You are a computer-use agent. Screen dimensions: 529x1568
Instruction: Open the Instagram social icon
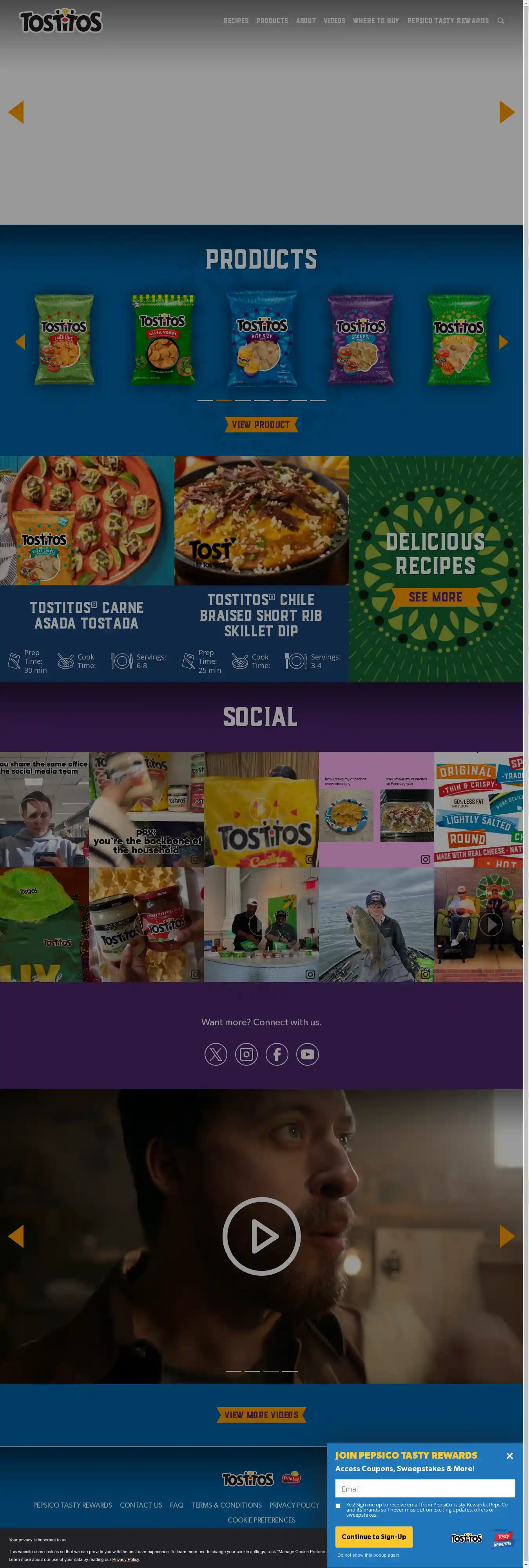246,1054
